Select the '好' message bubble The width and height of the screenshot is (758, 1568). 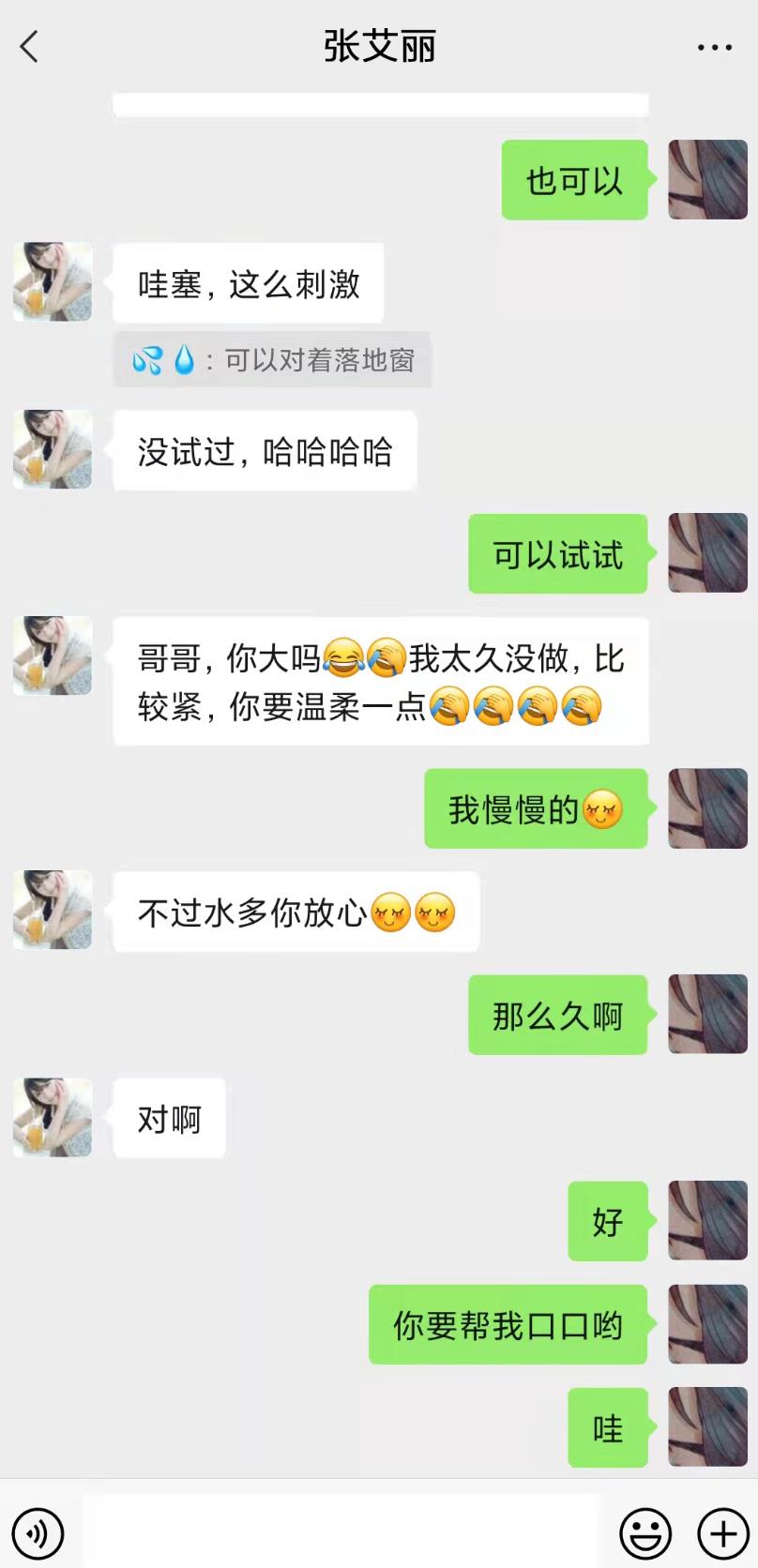(x=607, y=1222)
